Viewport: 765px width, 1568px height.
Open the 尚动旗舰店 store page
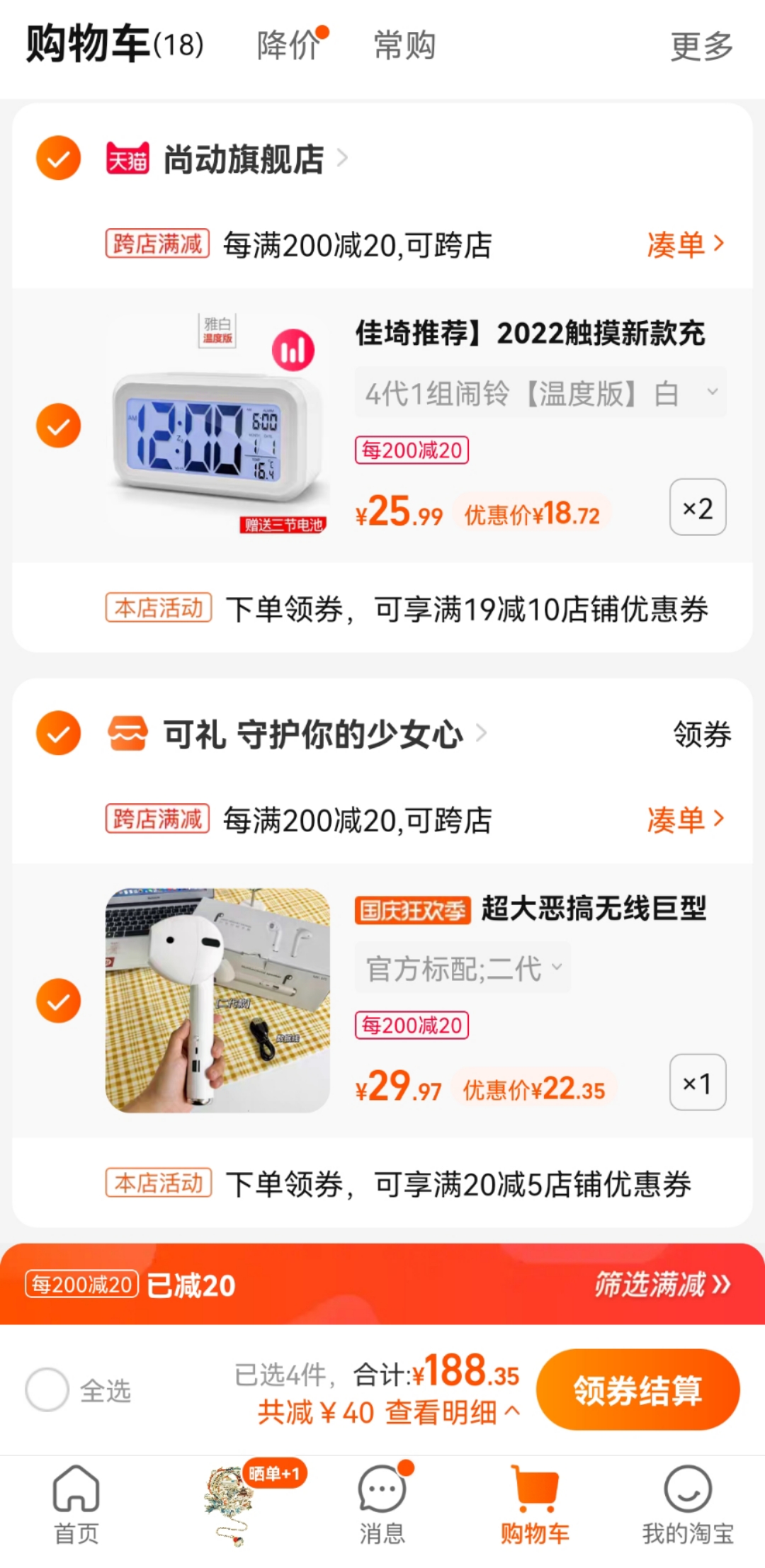click(244, 159)
